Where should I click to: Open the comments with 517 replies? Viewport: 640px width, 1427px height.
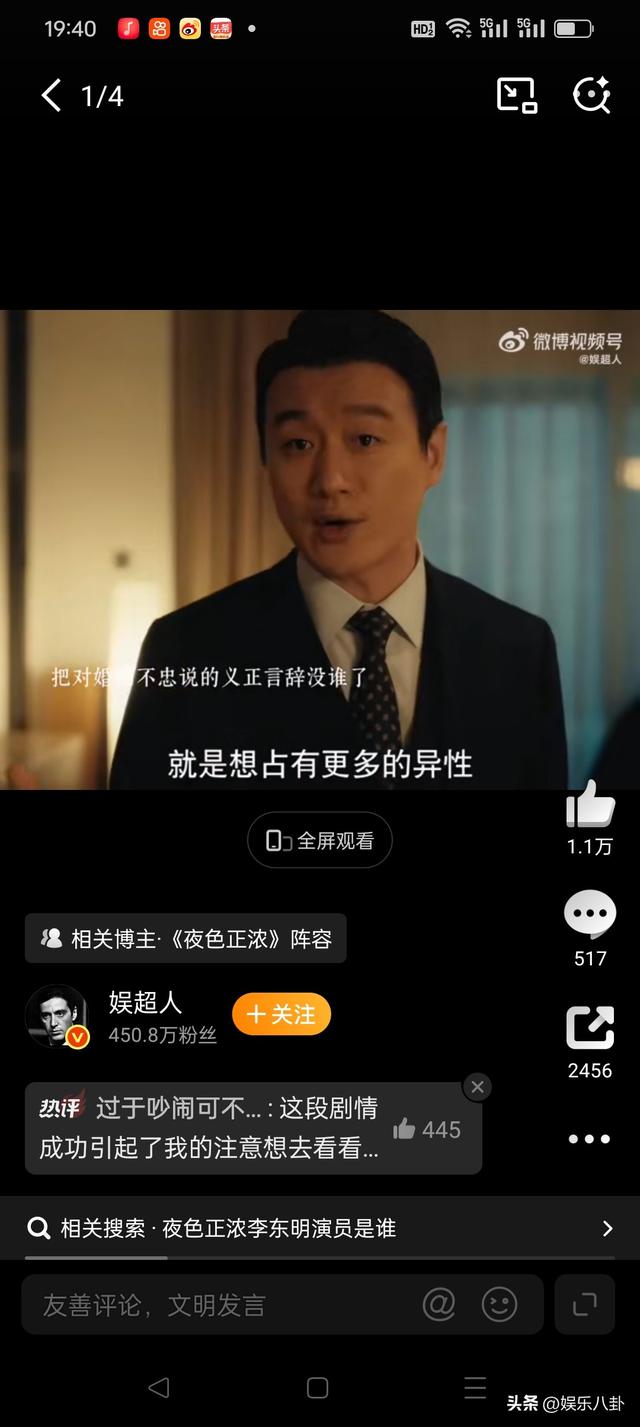590,914
